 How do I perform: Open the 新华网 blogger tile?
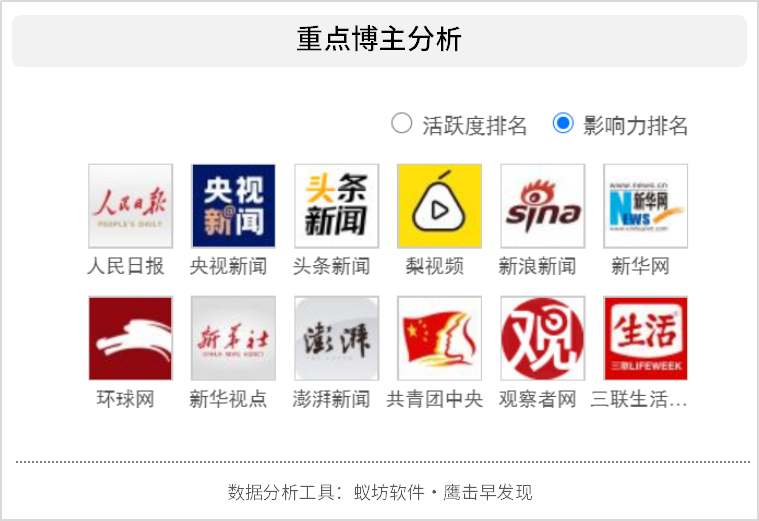point(645,206)
